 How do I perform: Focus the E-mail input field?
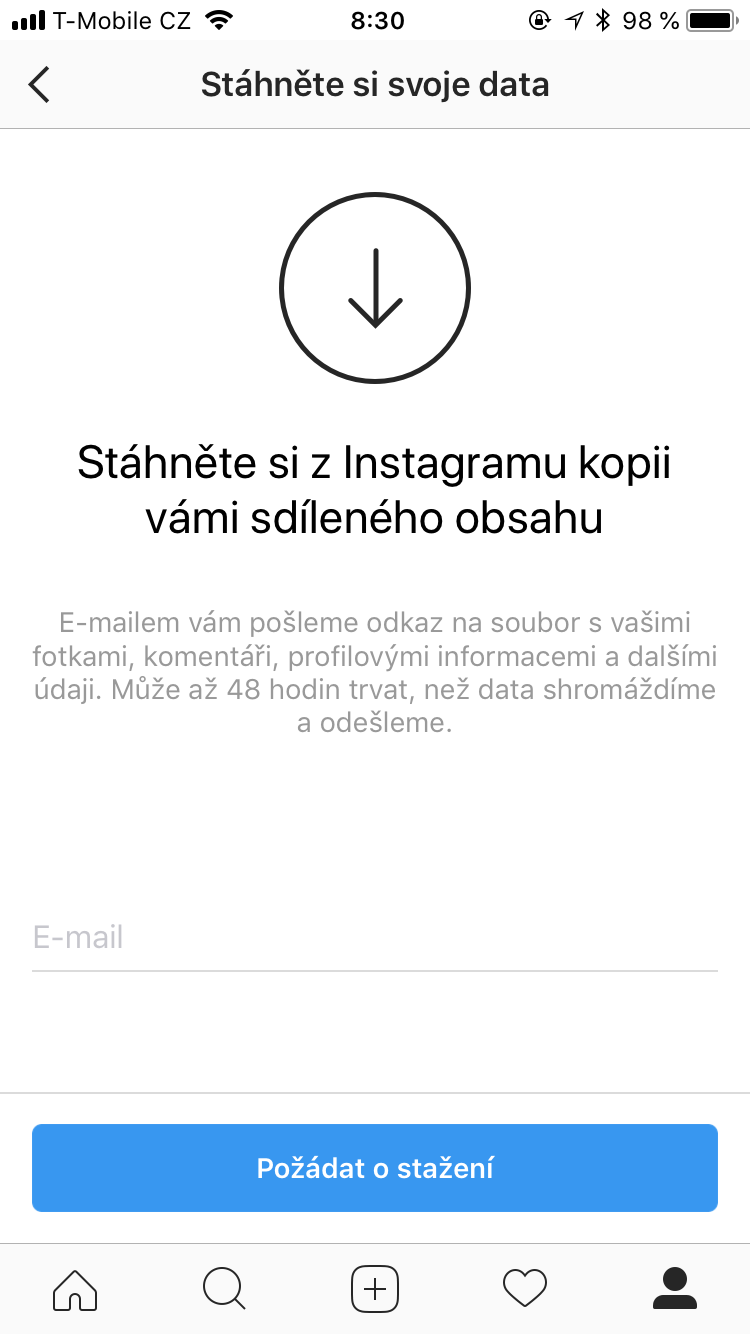pyautogui.click(x=375, y=938)
